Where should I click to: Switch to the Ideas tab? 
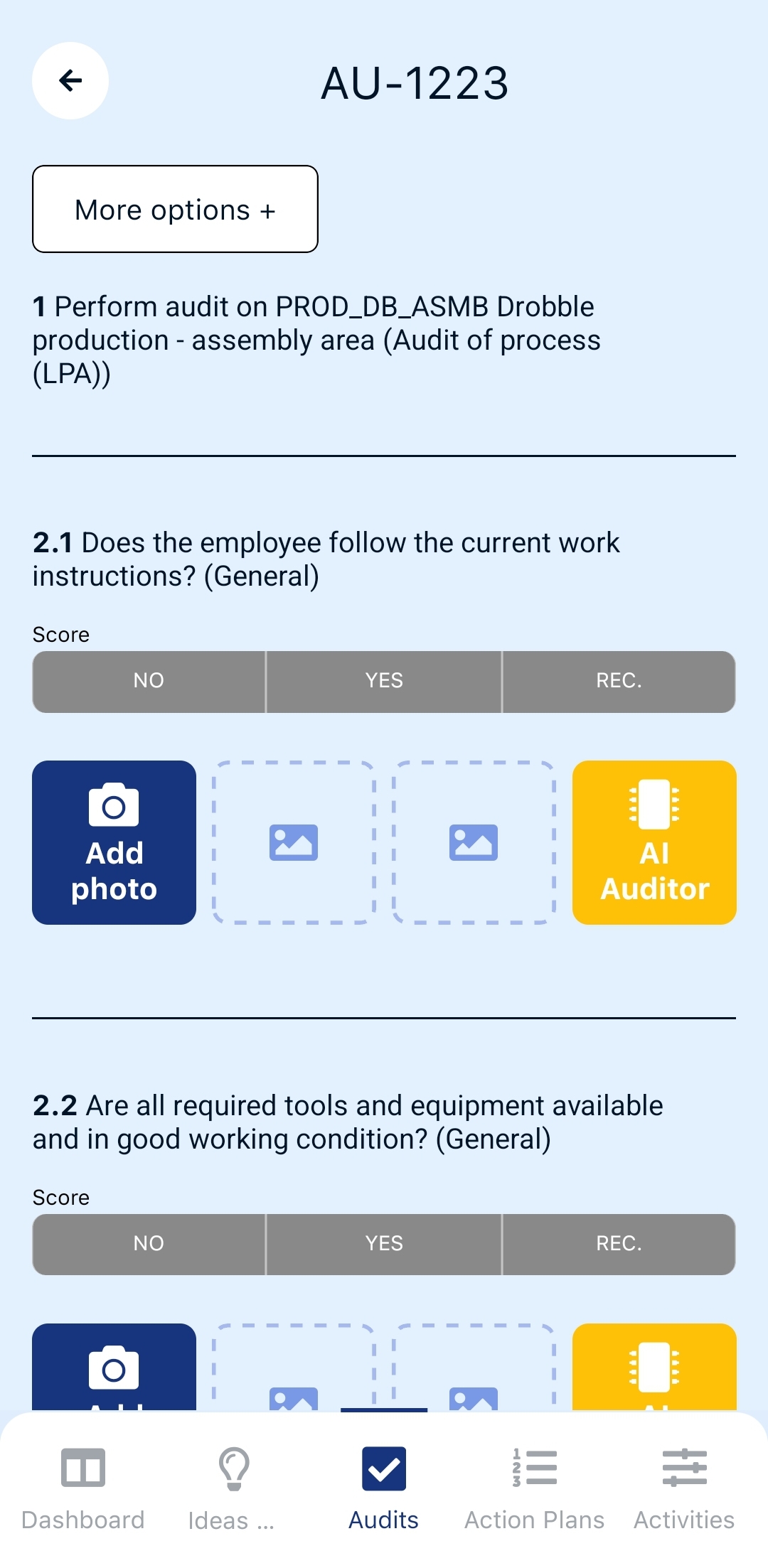[x=232, y=1487]
